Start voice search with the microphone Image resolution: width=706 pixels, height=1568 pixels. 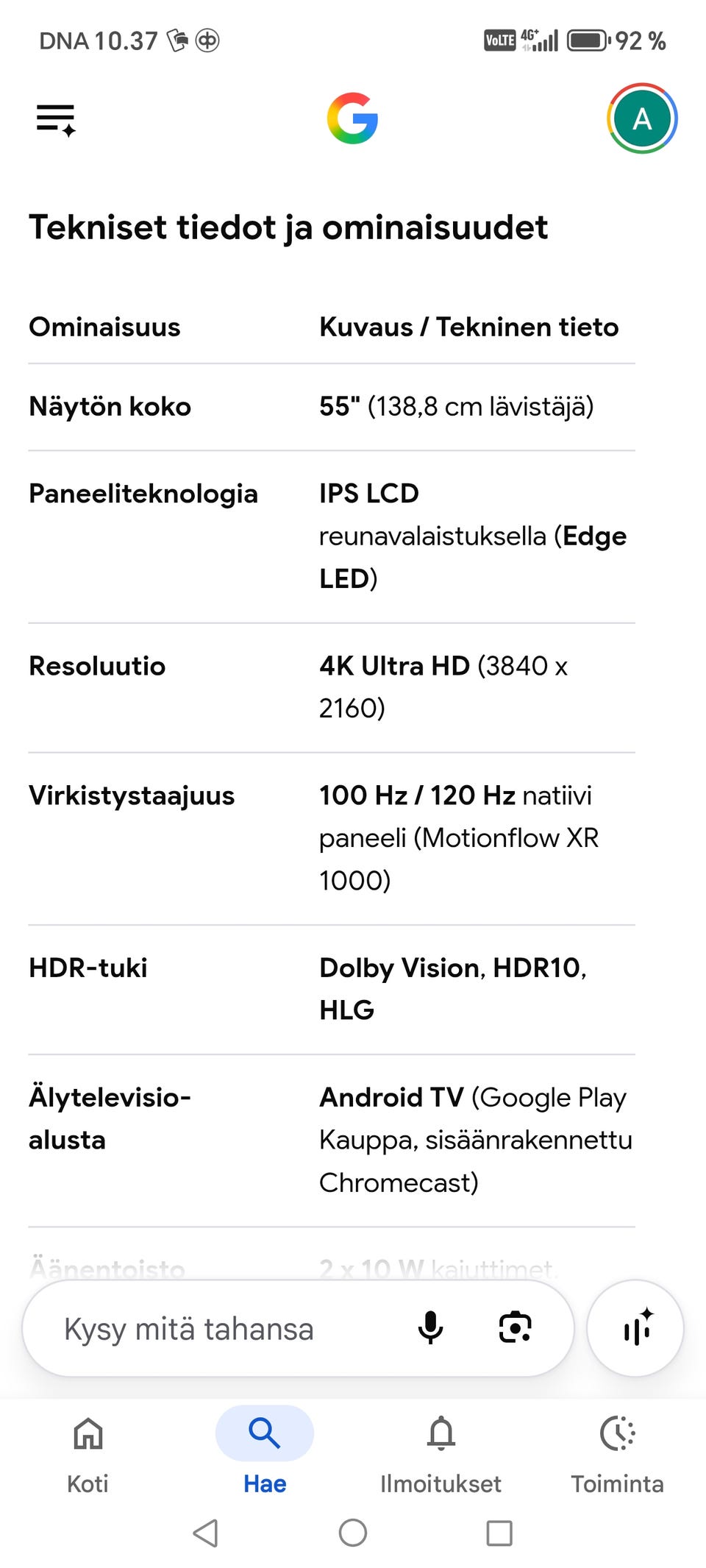(x=430, y=1328)
